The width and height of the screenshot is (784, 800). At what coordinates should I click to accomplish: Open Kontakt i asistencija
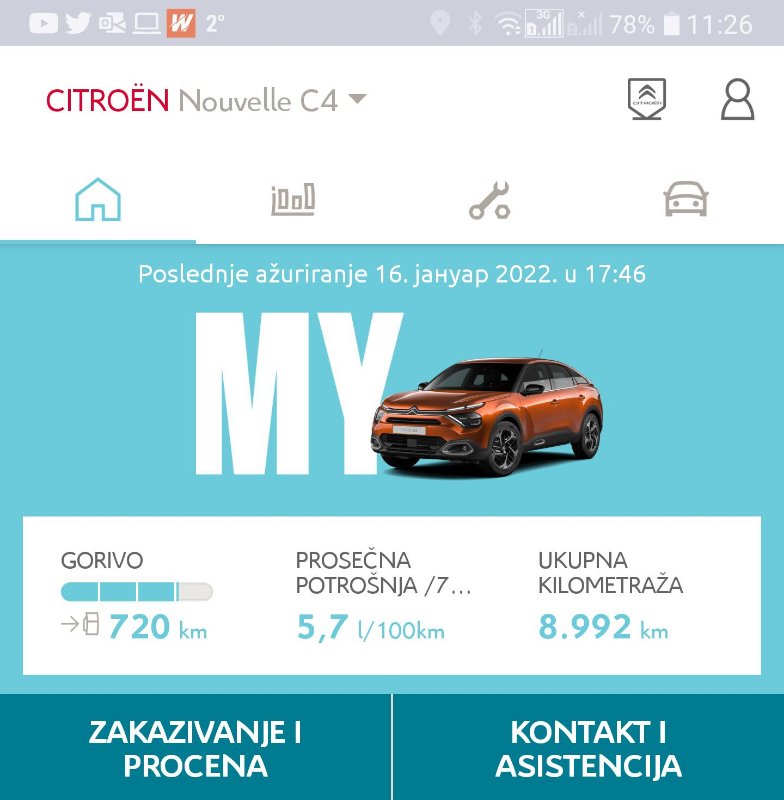pyautogui.click(x=589, y=748)
